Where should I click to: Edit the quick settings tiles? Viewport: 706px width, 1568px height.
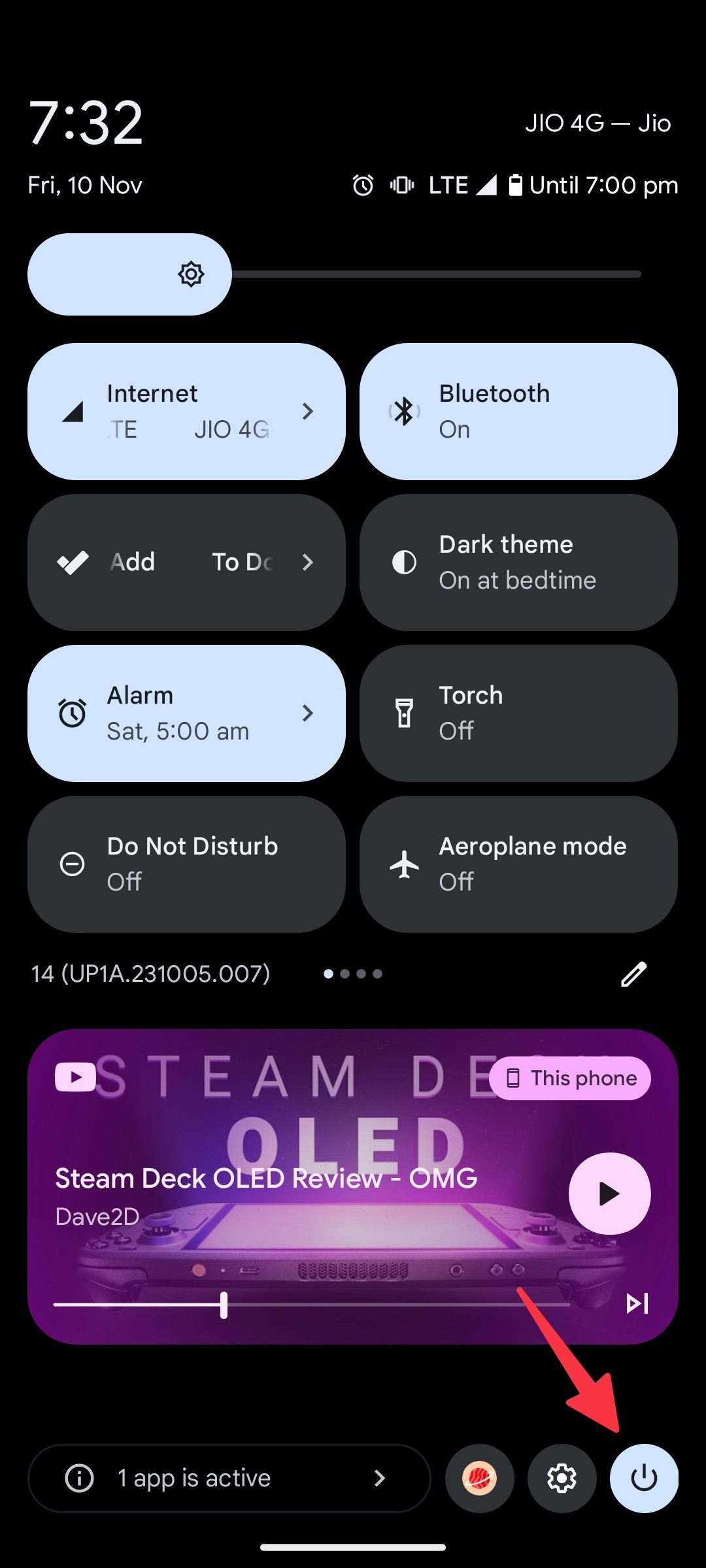point(633,973)
